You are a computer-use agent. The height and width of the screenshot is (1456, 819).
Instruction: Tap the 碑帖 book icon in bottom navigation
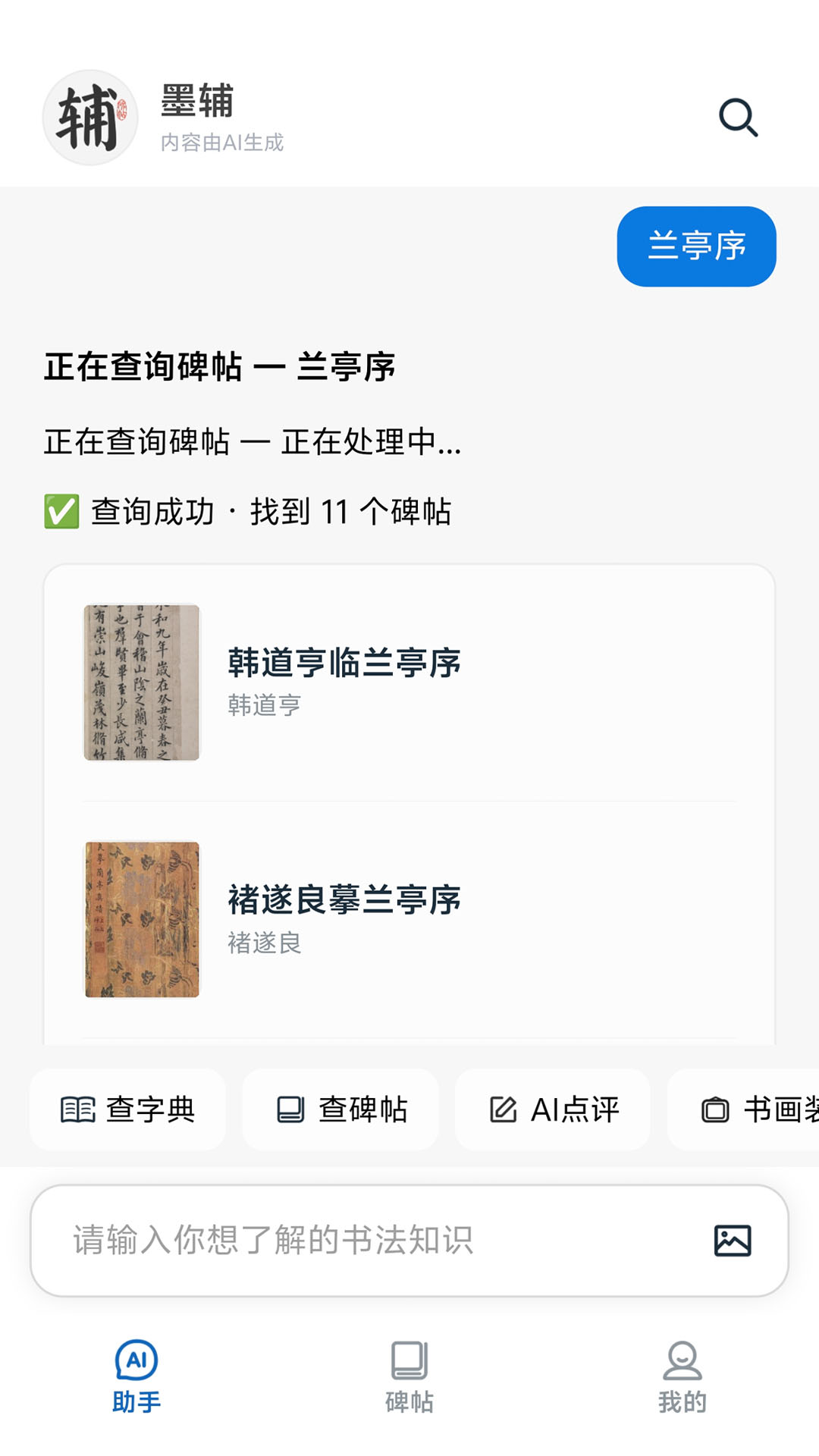click(x=409, y=1357)
